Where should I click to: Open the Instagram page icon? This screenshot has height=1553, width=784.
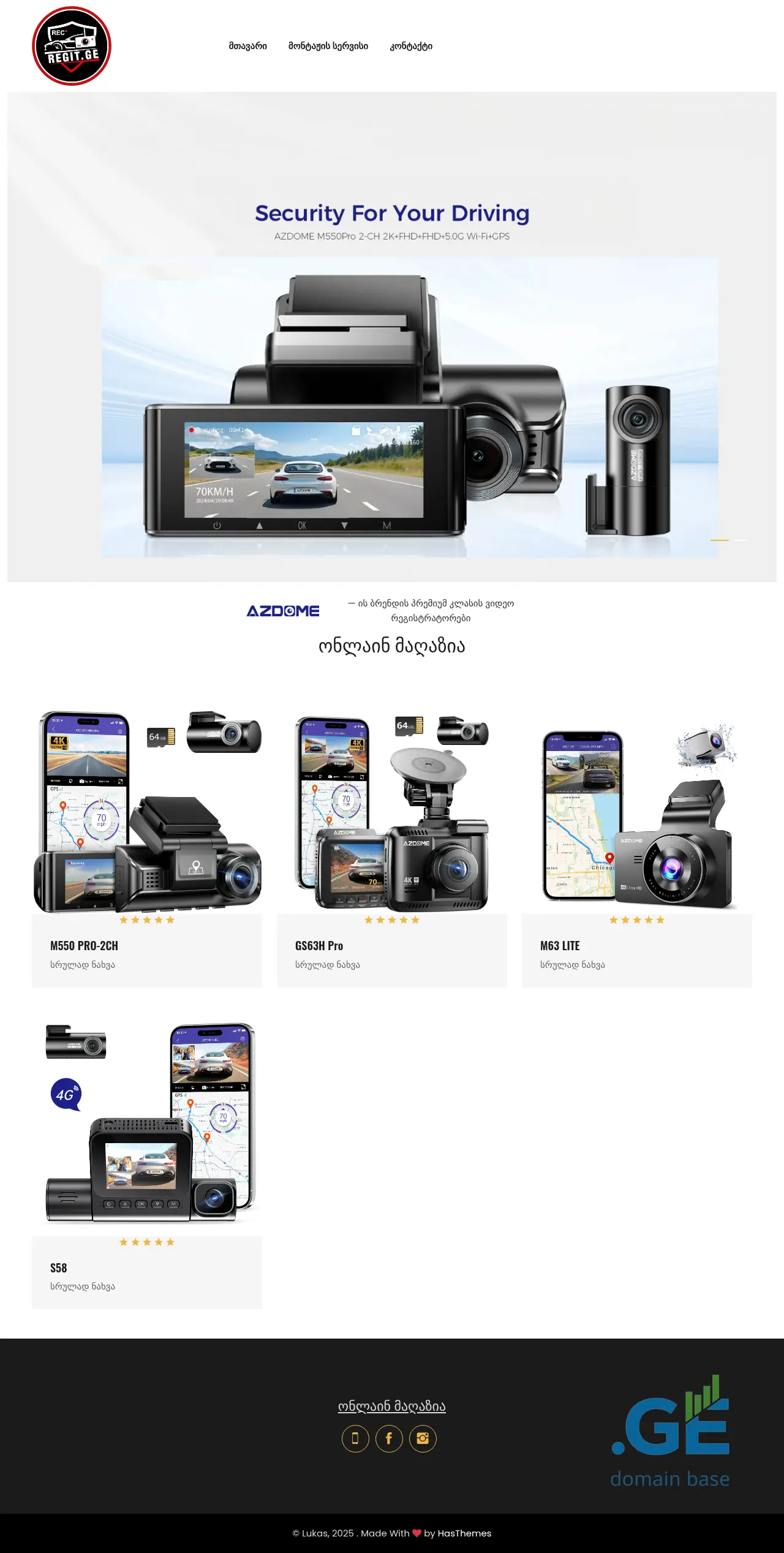click(423, 1438)
